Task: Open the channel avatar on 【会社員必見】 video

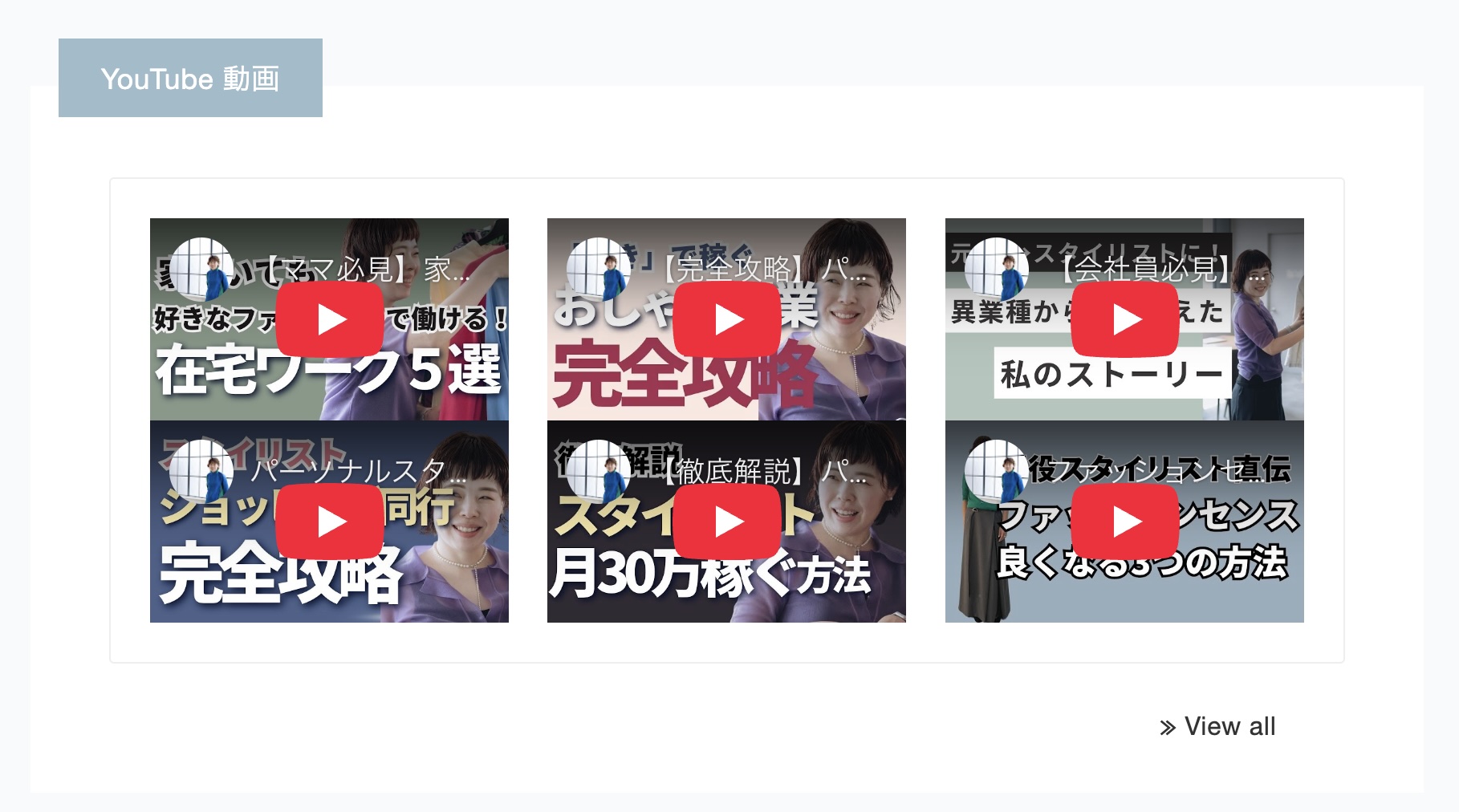Action: pyautogui.click(x=996, y=269)
